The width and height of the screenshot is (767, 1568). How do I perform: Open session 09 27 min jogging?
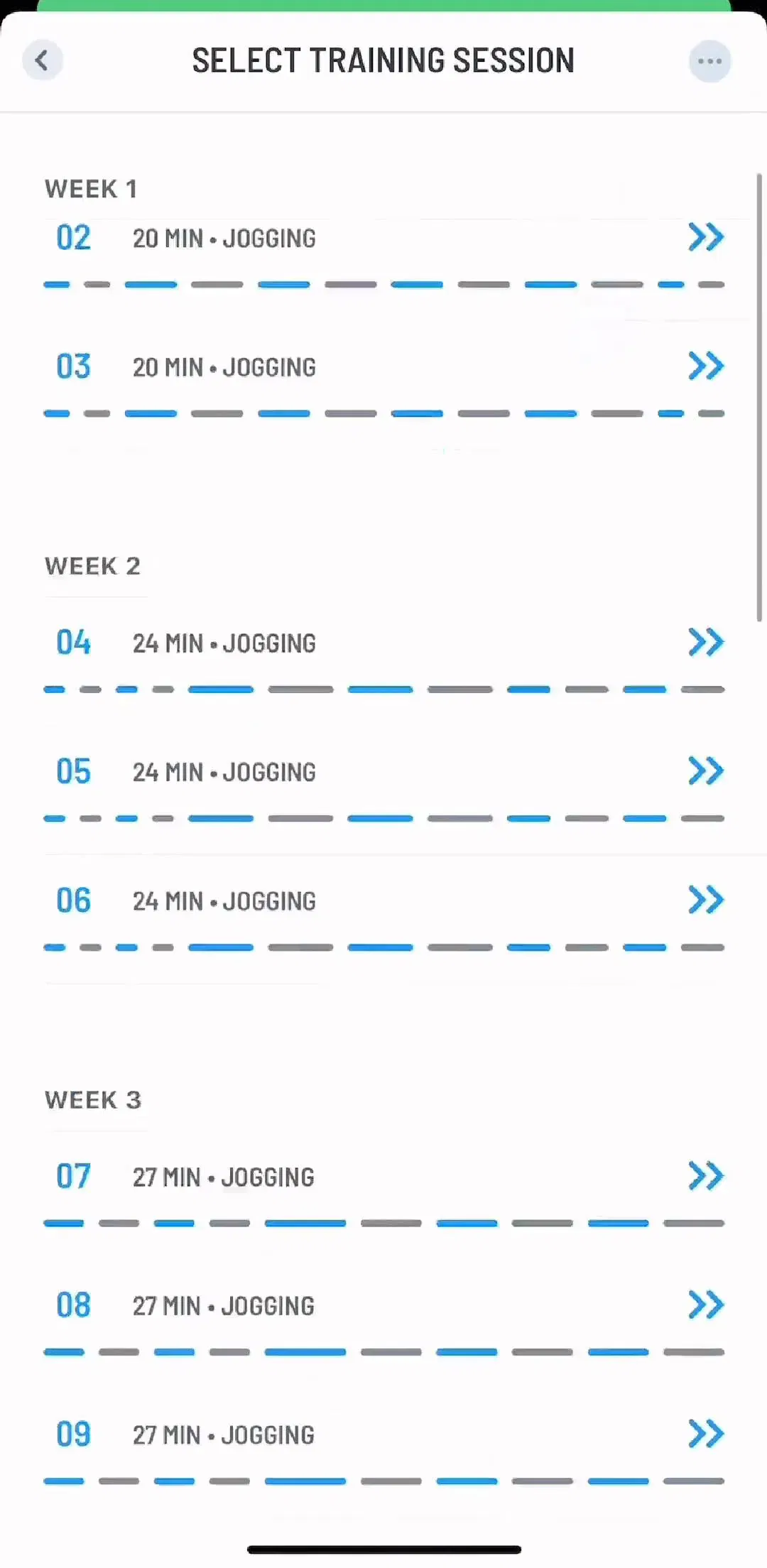(383, 1454)
